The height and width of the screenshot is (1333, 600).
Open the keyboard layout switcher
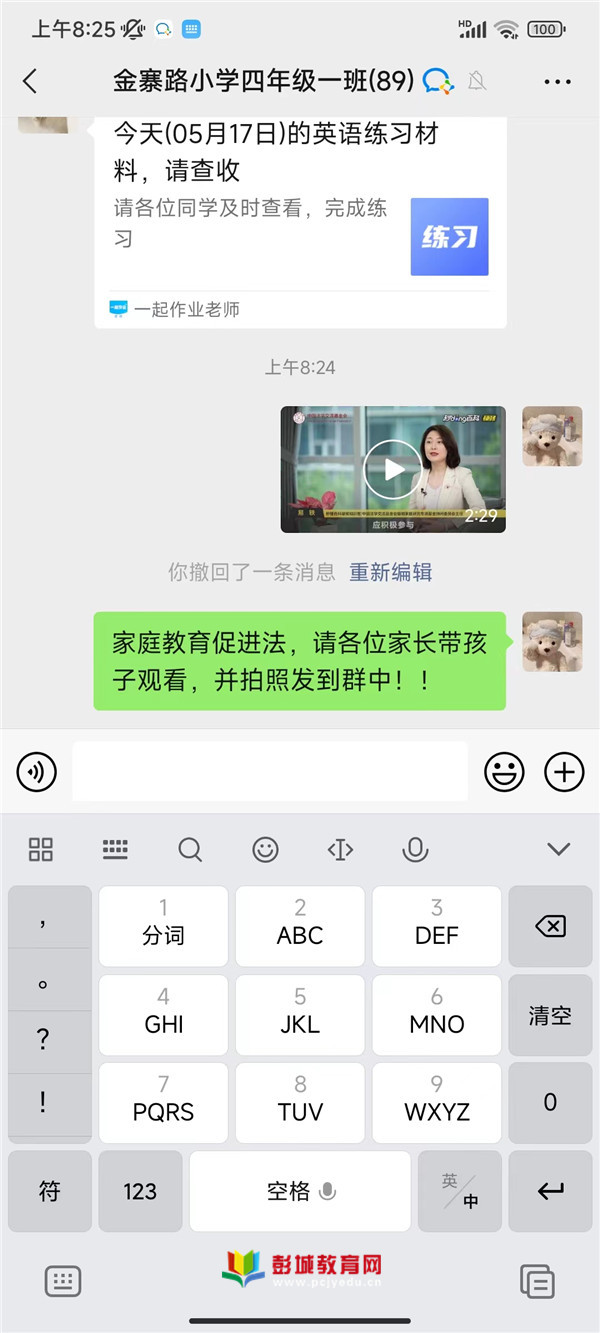coord(116,850)
